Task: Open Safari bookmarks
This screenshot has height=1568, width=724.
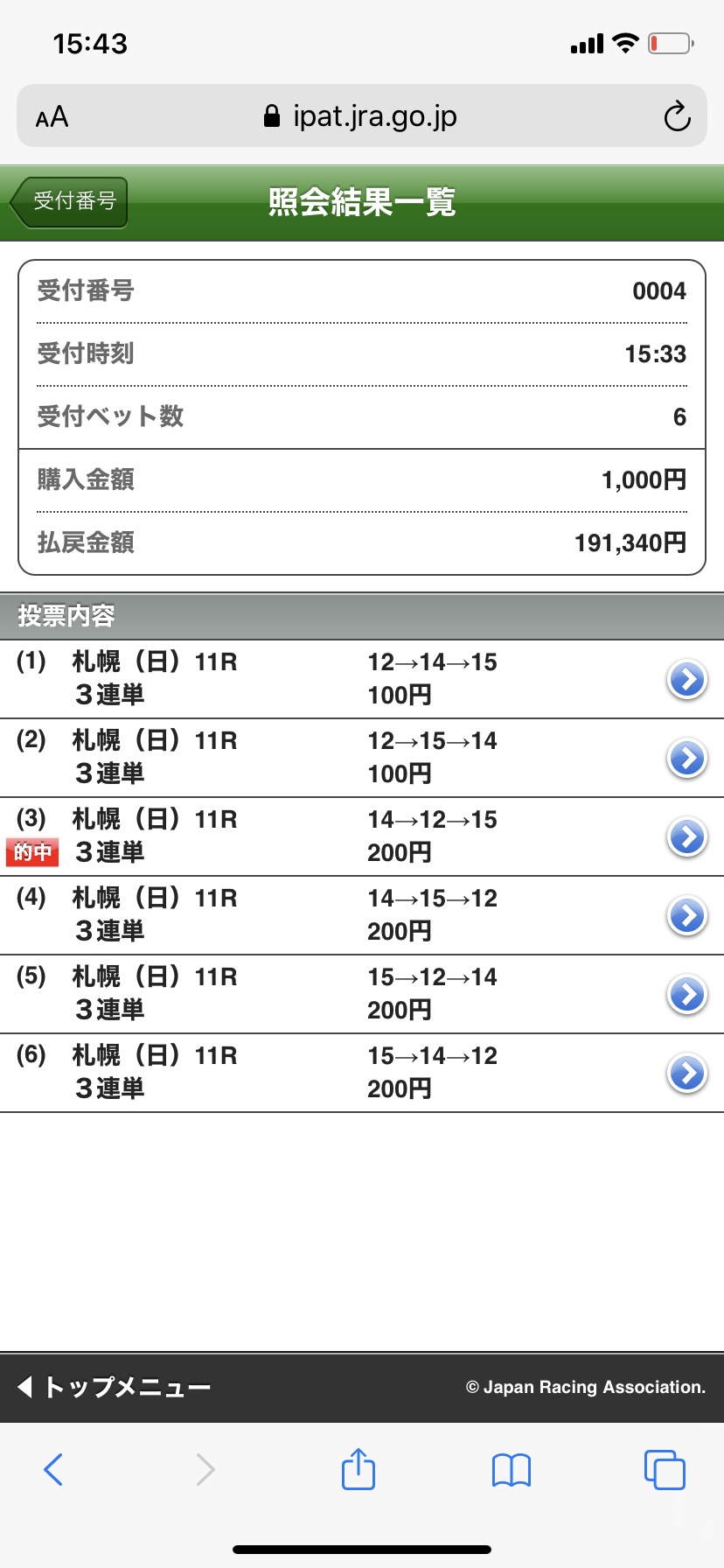Action: pos(512,1469)
